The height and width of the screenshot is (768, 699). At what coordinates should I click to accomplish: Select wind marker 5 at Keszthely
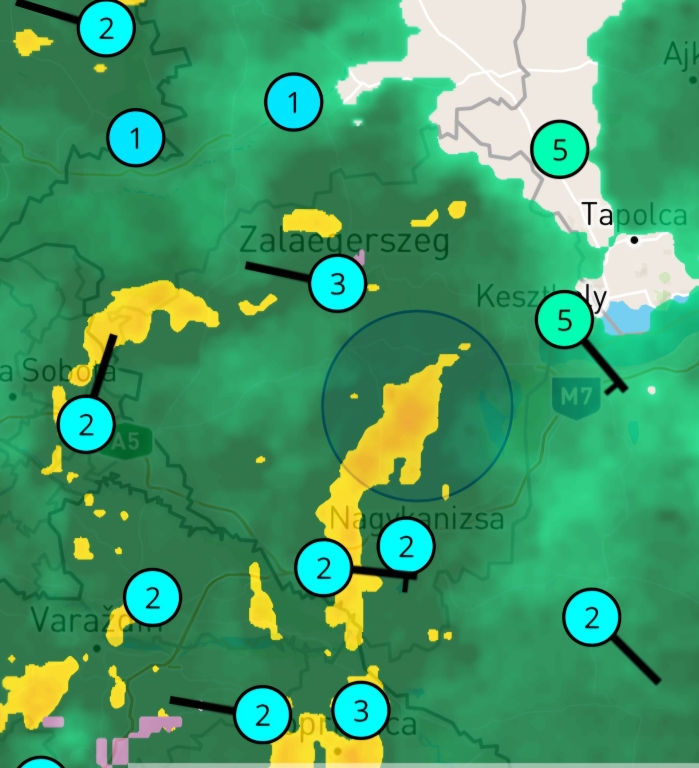click(x=565, y=320)
